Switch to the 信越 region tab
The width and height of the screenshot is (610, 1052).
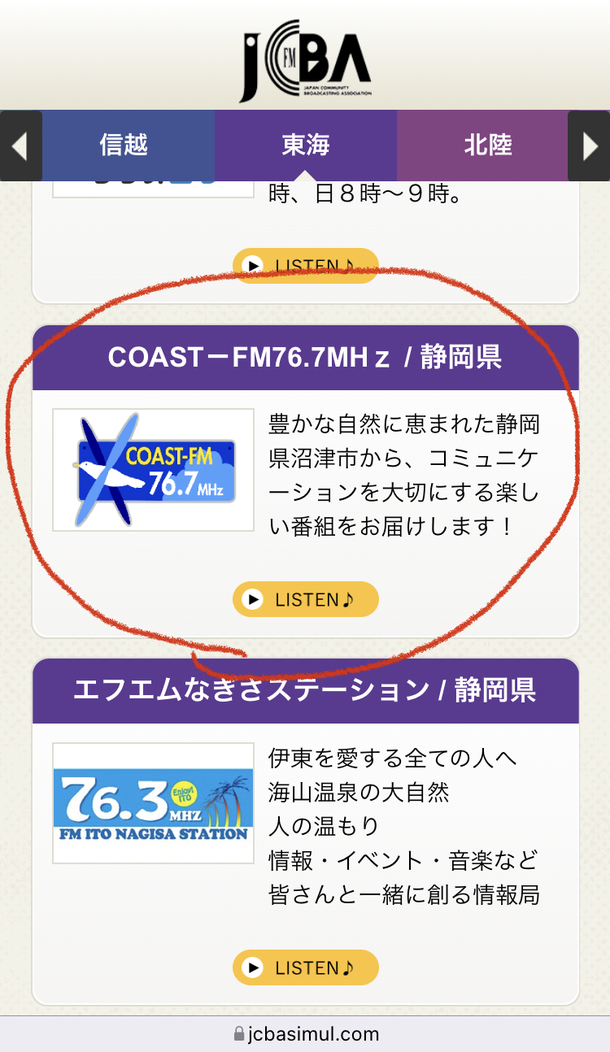125,146
